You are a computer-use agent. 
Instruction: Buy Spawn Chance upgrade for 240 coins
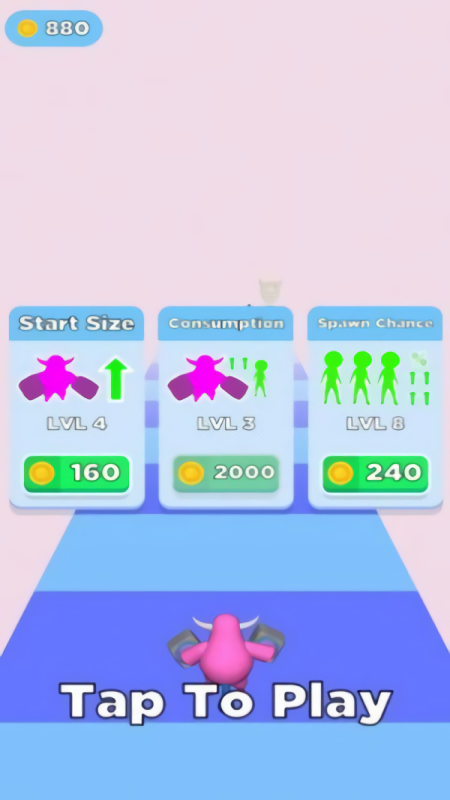pyautogui.click(x=376, y=474)
